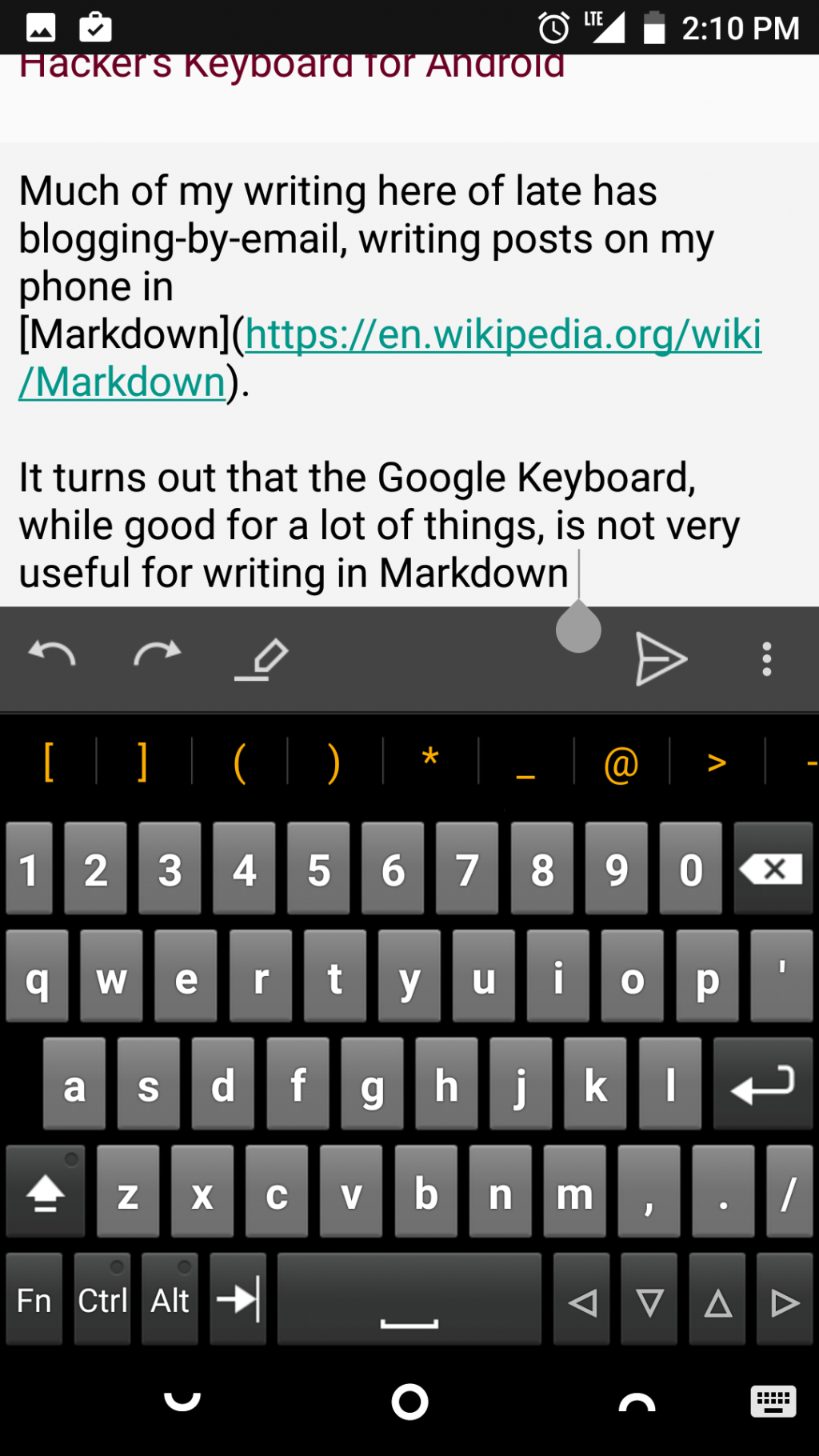
Task: Insert a closing square bracket
Action: click(x=143, y=762)
